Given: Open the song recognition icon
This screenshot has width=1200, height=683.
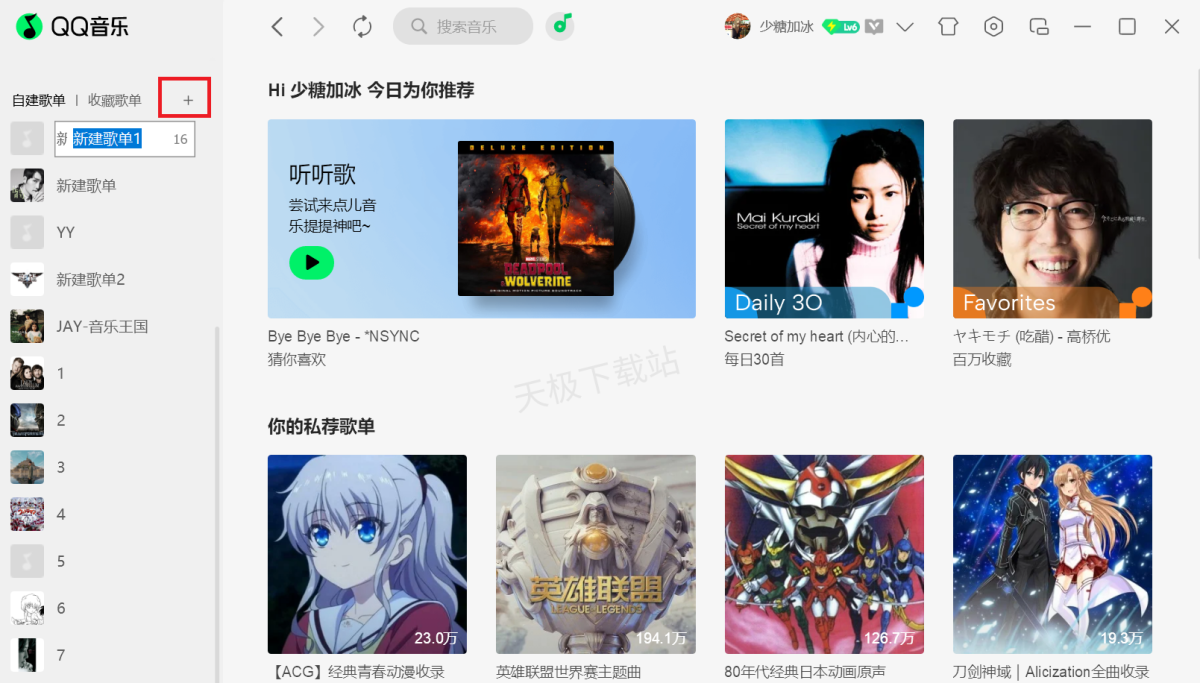Looking at the screenshot, I should [x=560, y=25].
